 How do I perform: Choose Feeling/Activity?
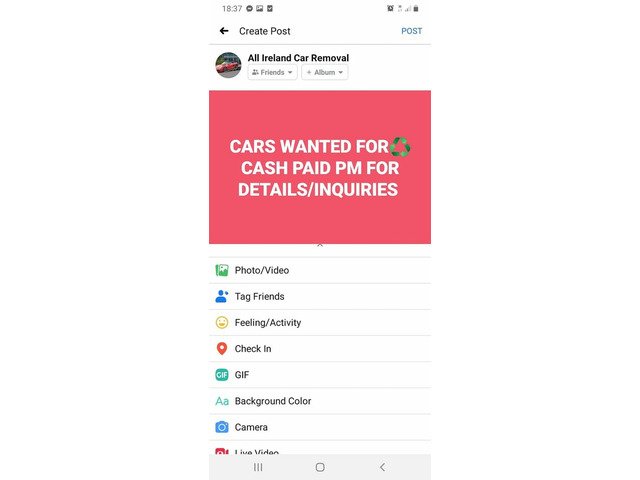[x=267, y=322]
